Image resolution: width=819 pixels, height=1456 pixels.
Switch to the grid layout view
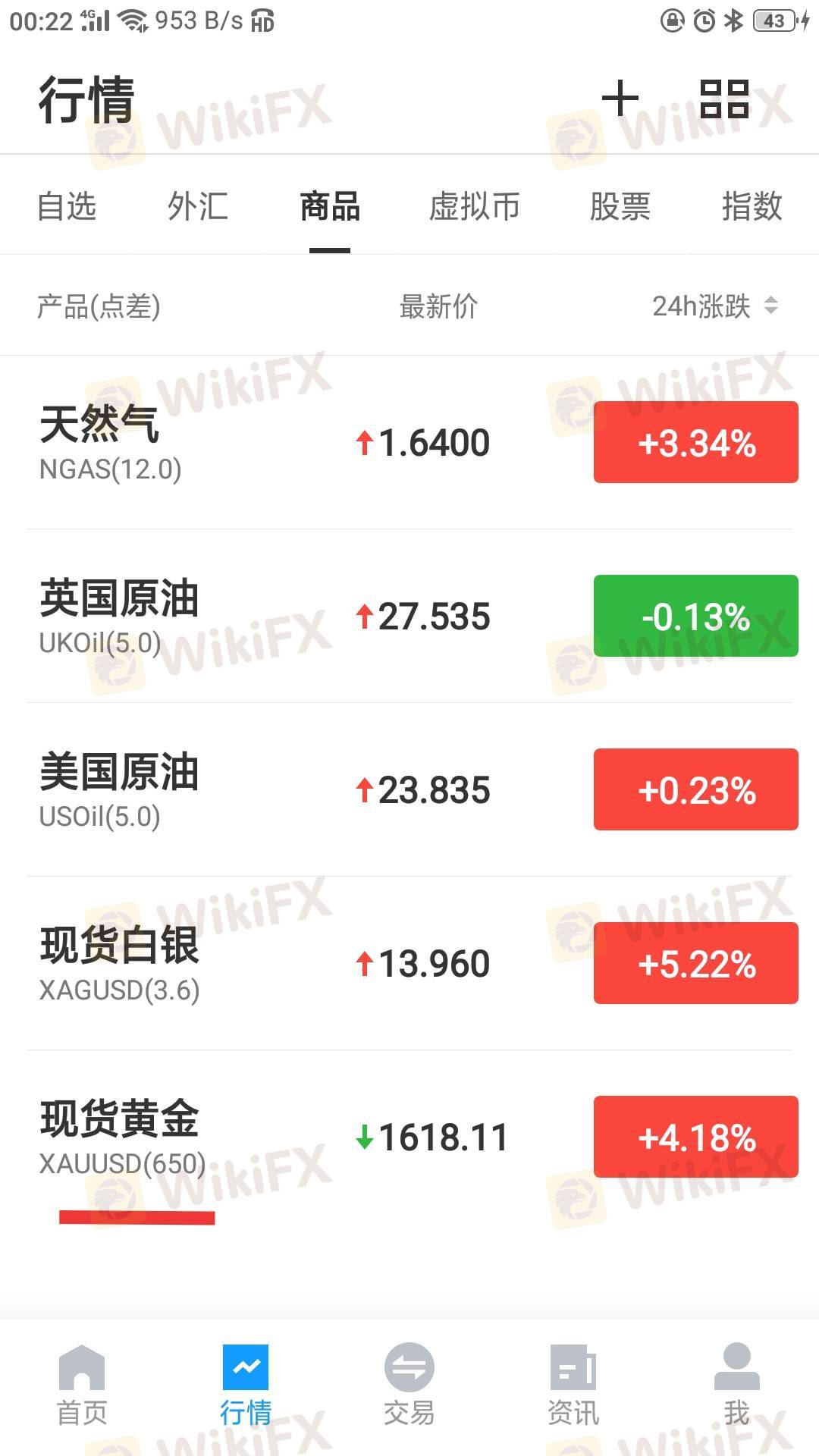724,99
